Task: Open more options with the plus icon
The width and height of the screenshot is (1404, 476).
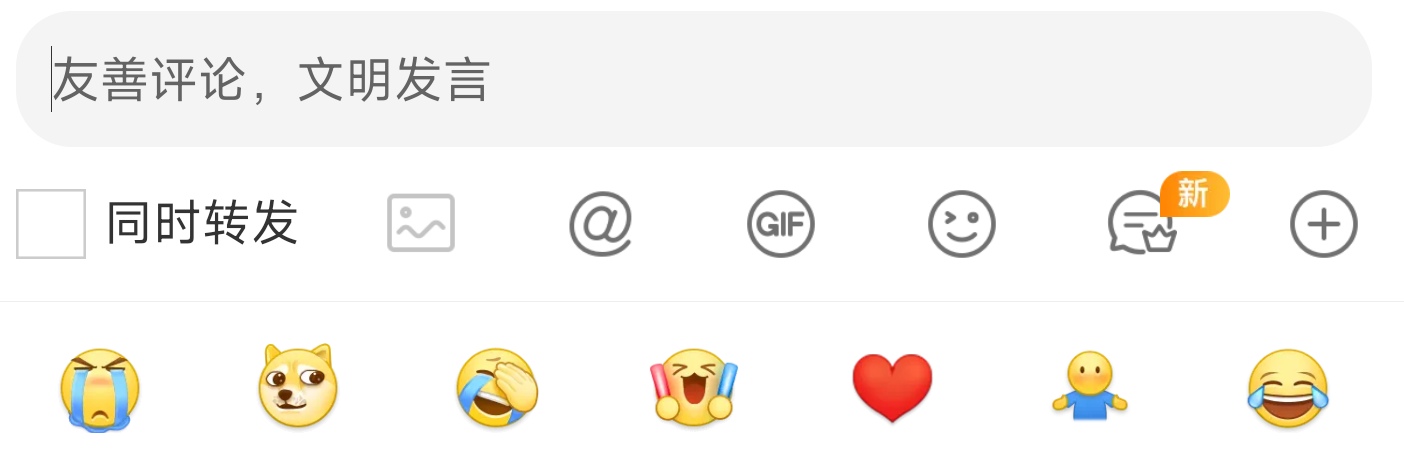Action: click(1323, 224)
